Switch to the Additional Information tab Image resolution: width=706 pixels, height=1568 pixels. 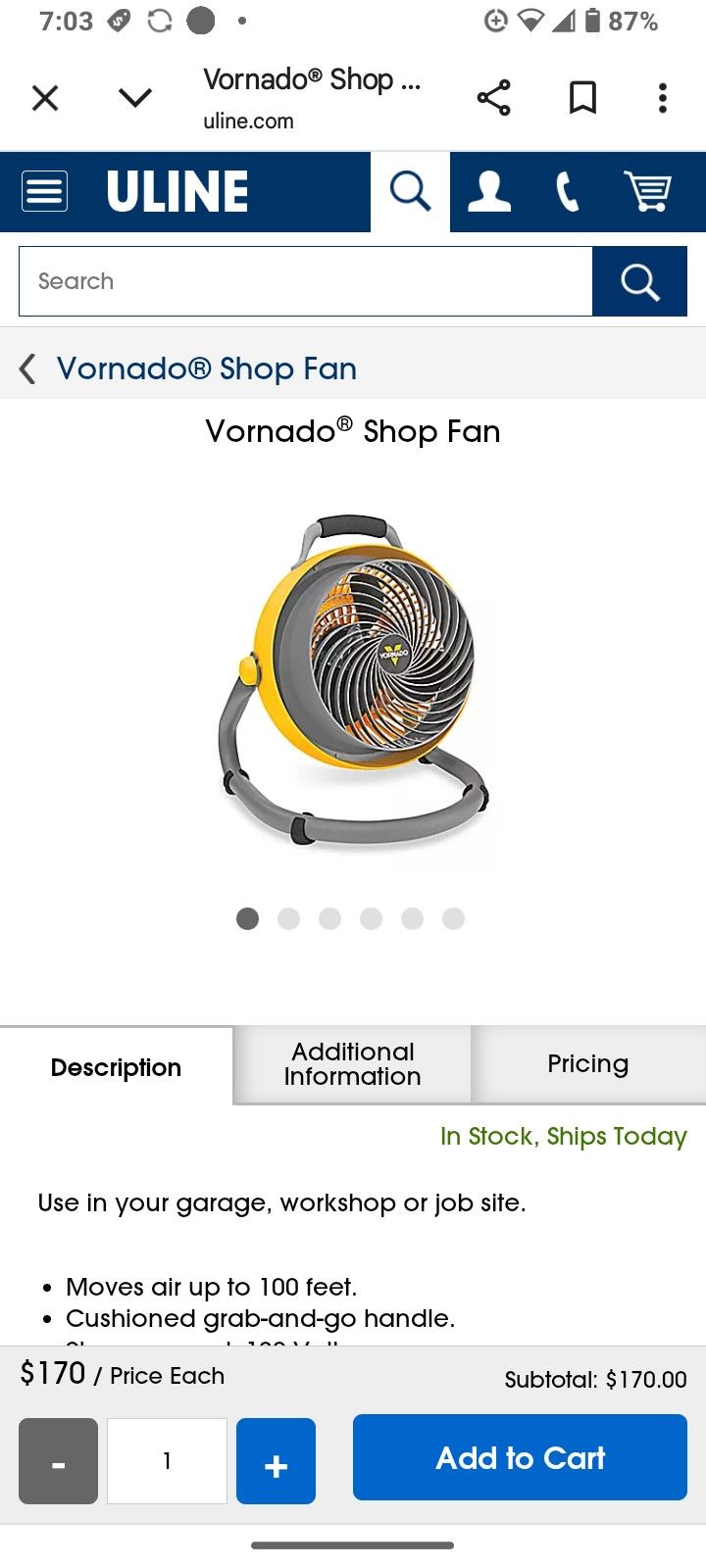(352, 1064)
